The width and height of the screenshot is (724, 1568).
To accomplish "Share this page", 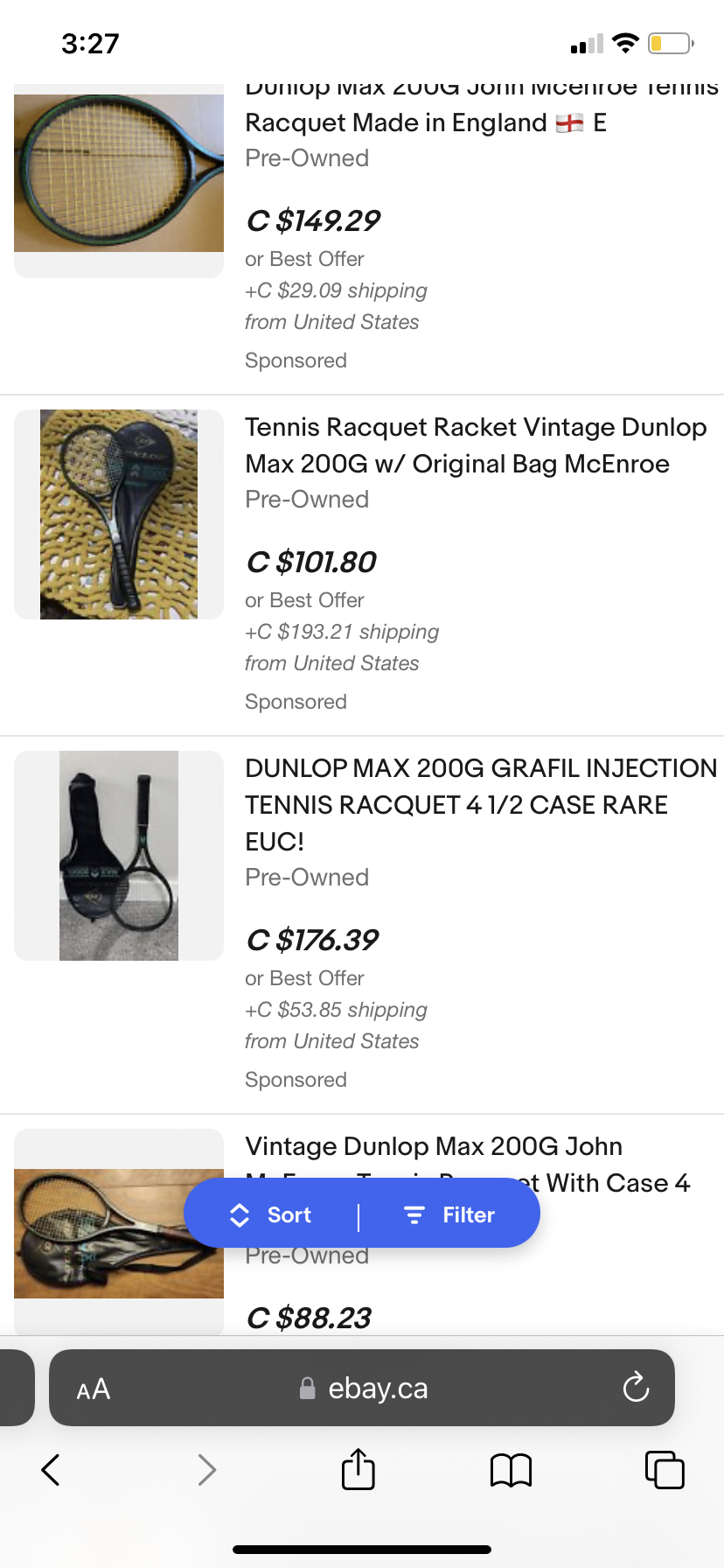I will click(358, 1470).
